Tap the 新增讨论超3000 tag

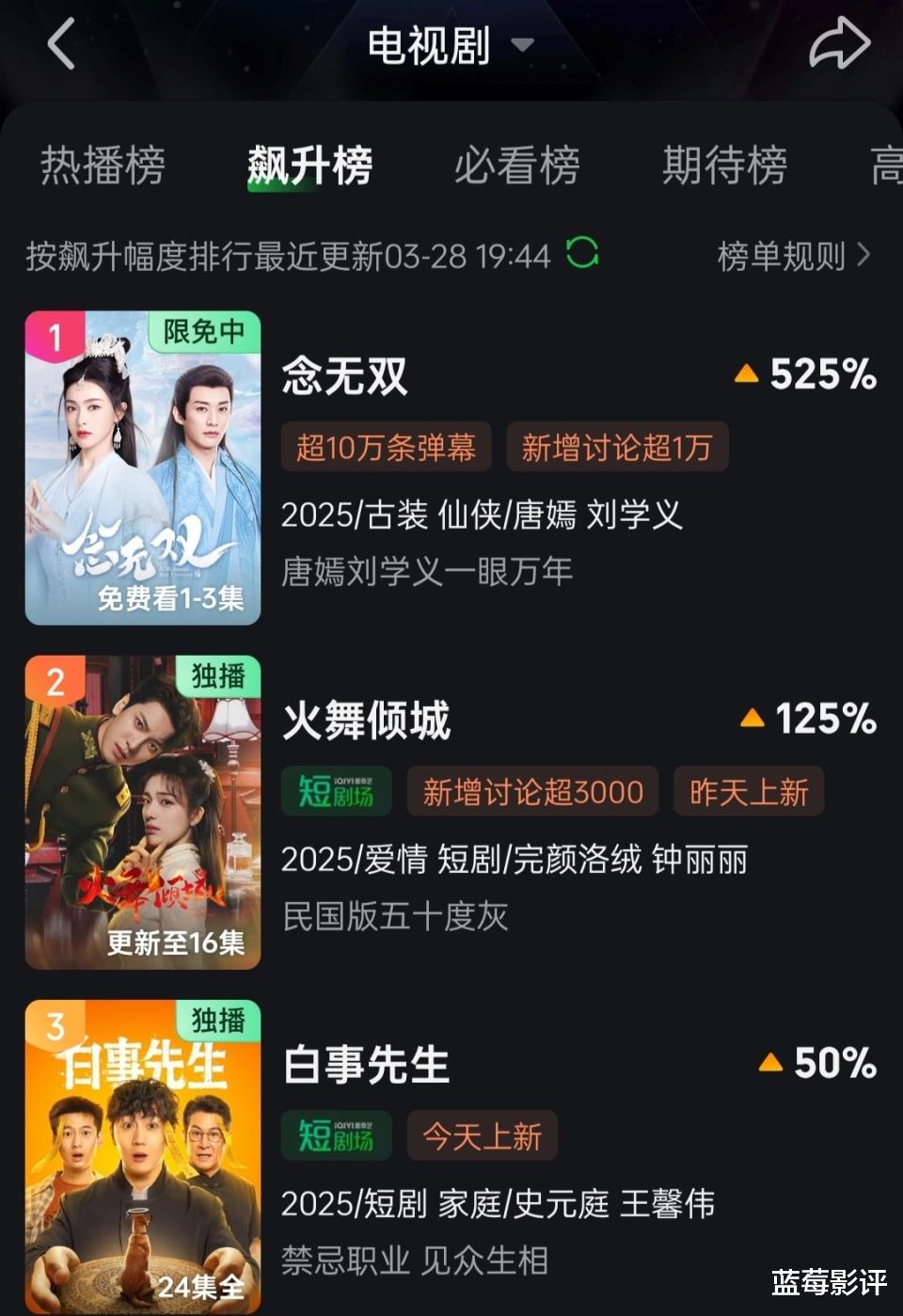[531, 791]
